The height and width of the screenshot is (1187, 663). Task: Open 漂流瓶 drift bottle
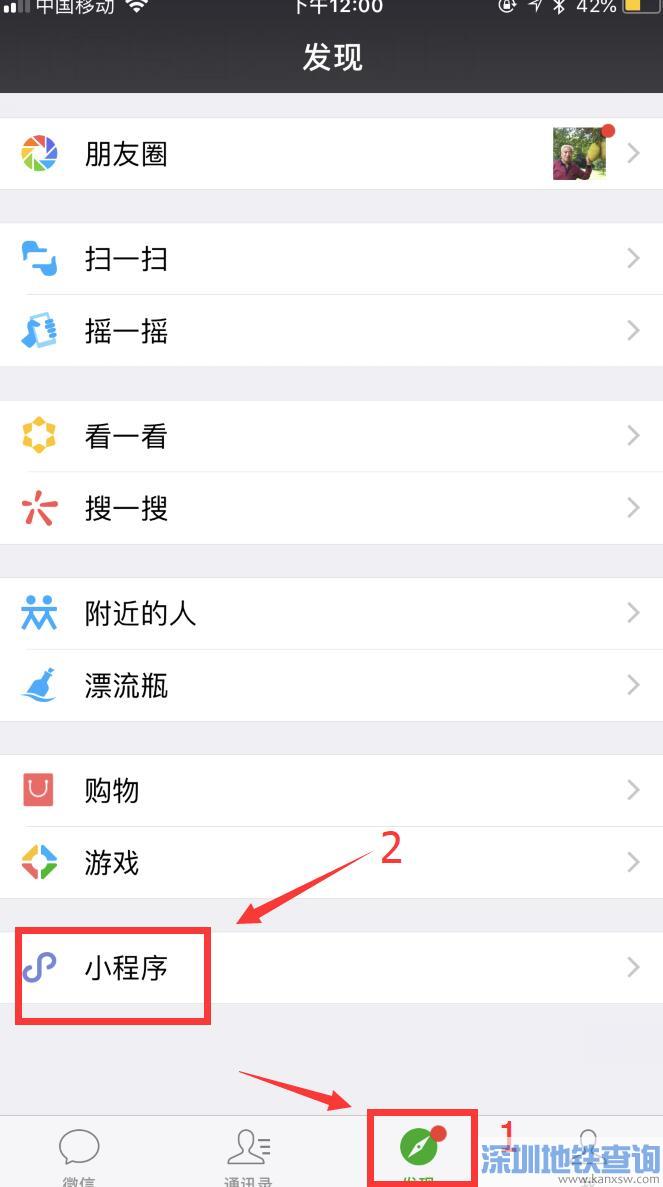point(330,686)
